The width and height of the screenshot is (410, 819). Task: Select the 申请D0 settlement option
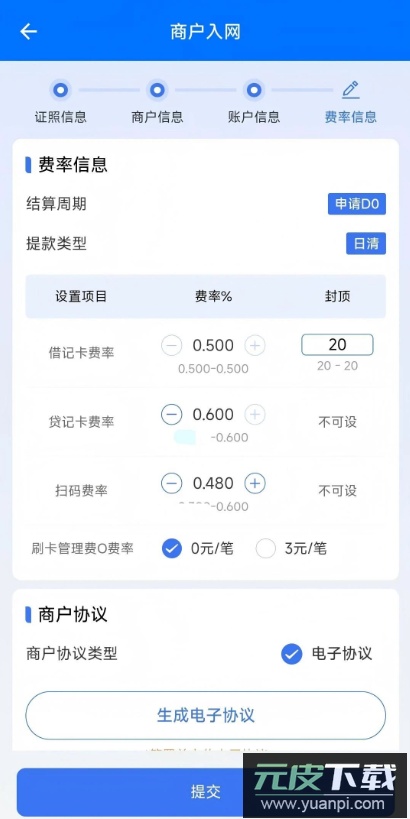pyautogui.click(x=357, y=204)
